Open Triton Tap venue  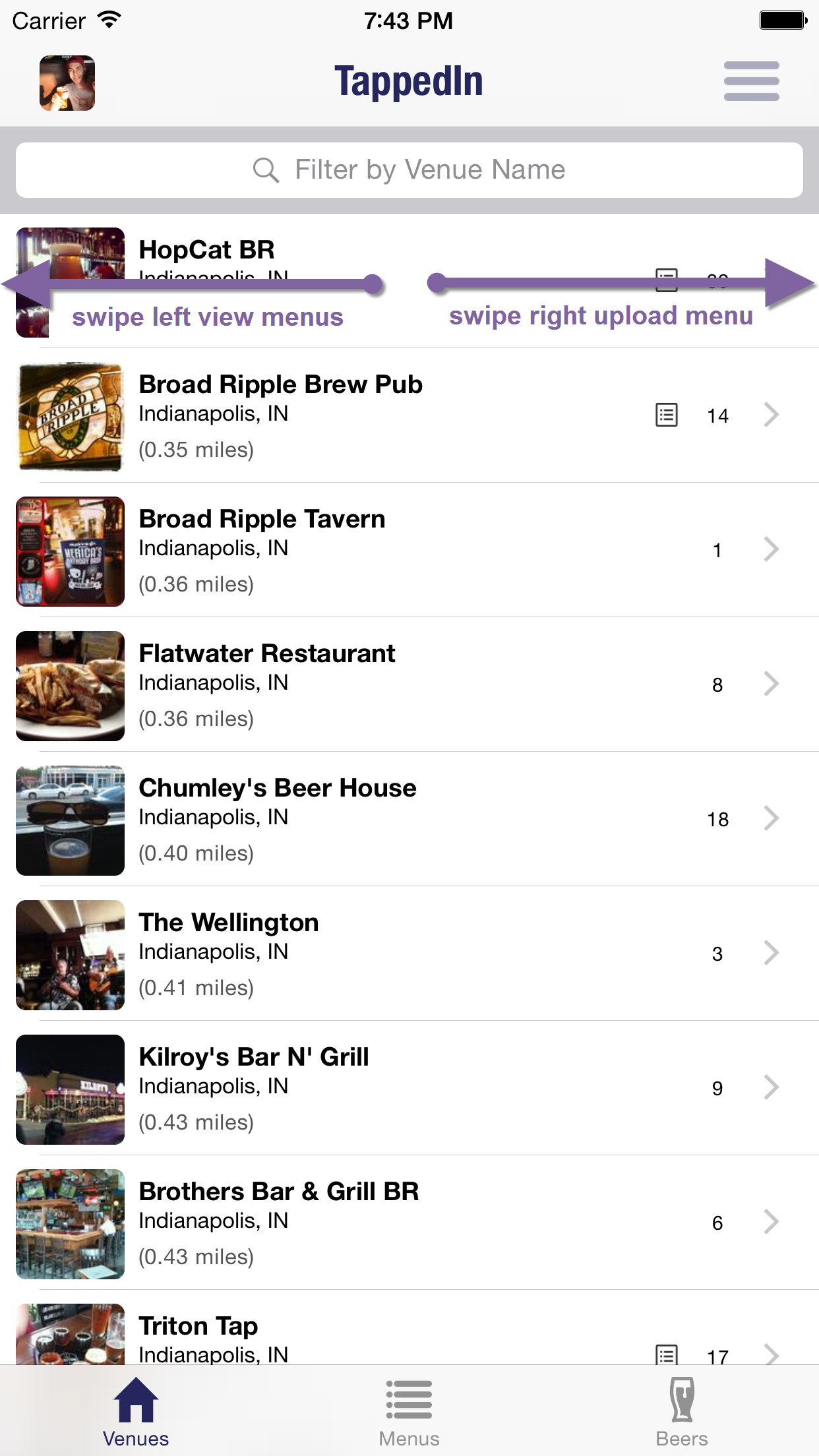pyautogui.click(x=409, y=1335)
